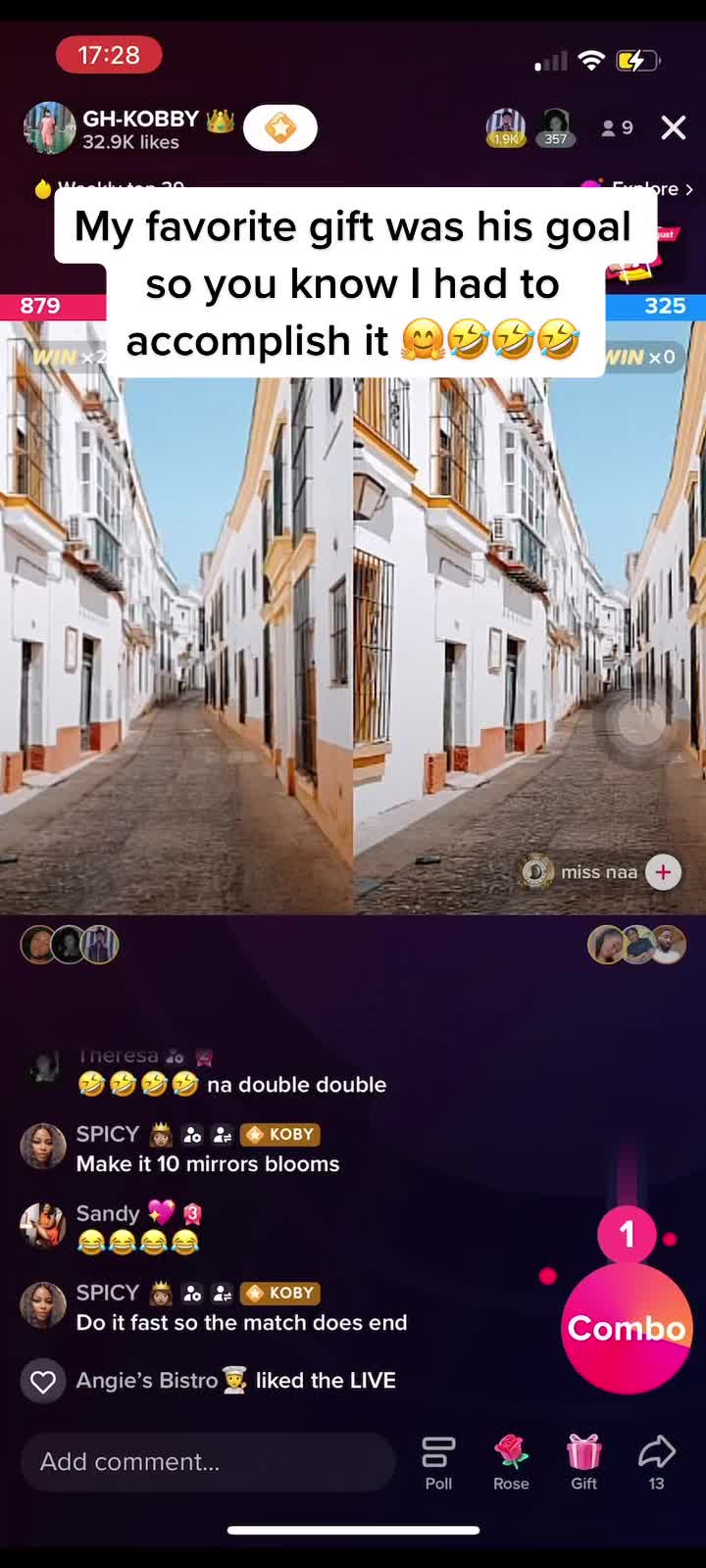Open GH-KOBBY's host profile
Viewport: 706px width, 1568px height.
(x=49, y=128)
